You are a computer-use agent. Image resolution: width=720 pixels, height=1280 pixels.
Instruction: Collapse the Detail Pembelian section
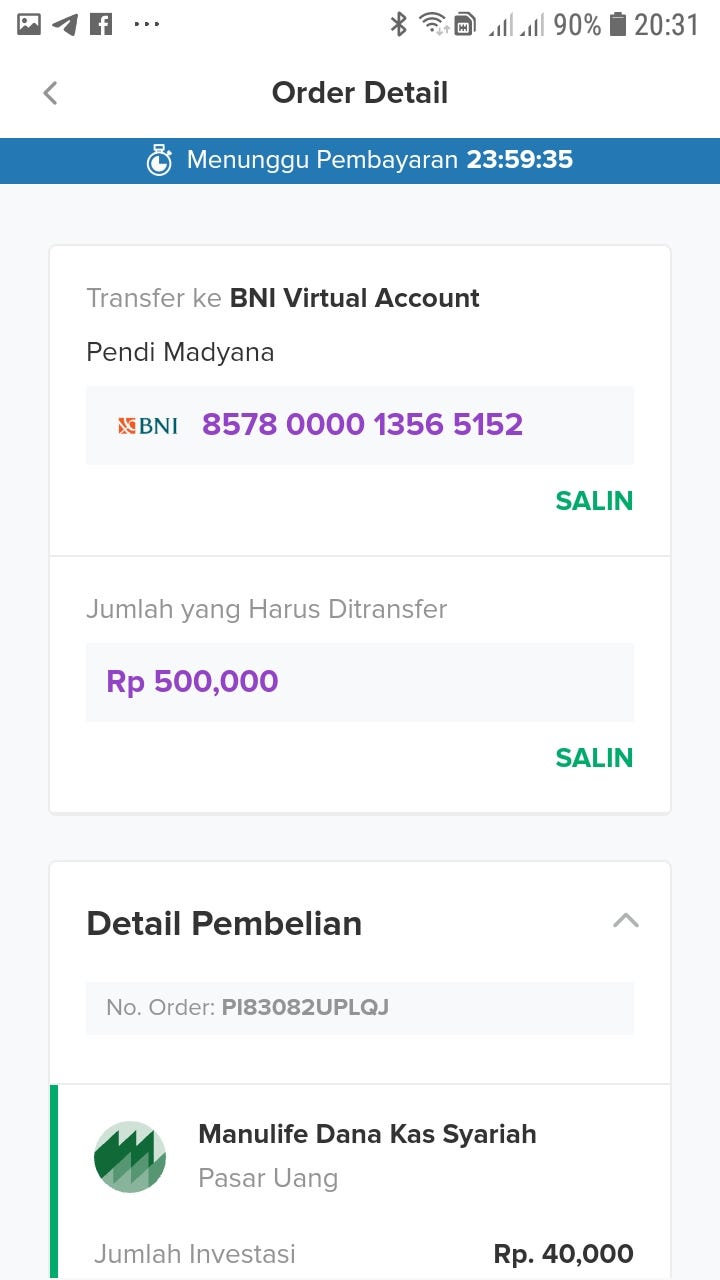point(625,921)
